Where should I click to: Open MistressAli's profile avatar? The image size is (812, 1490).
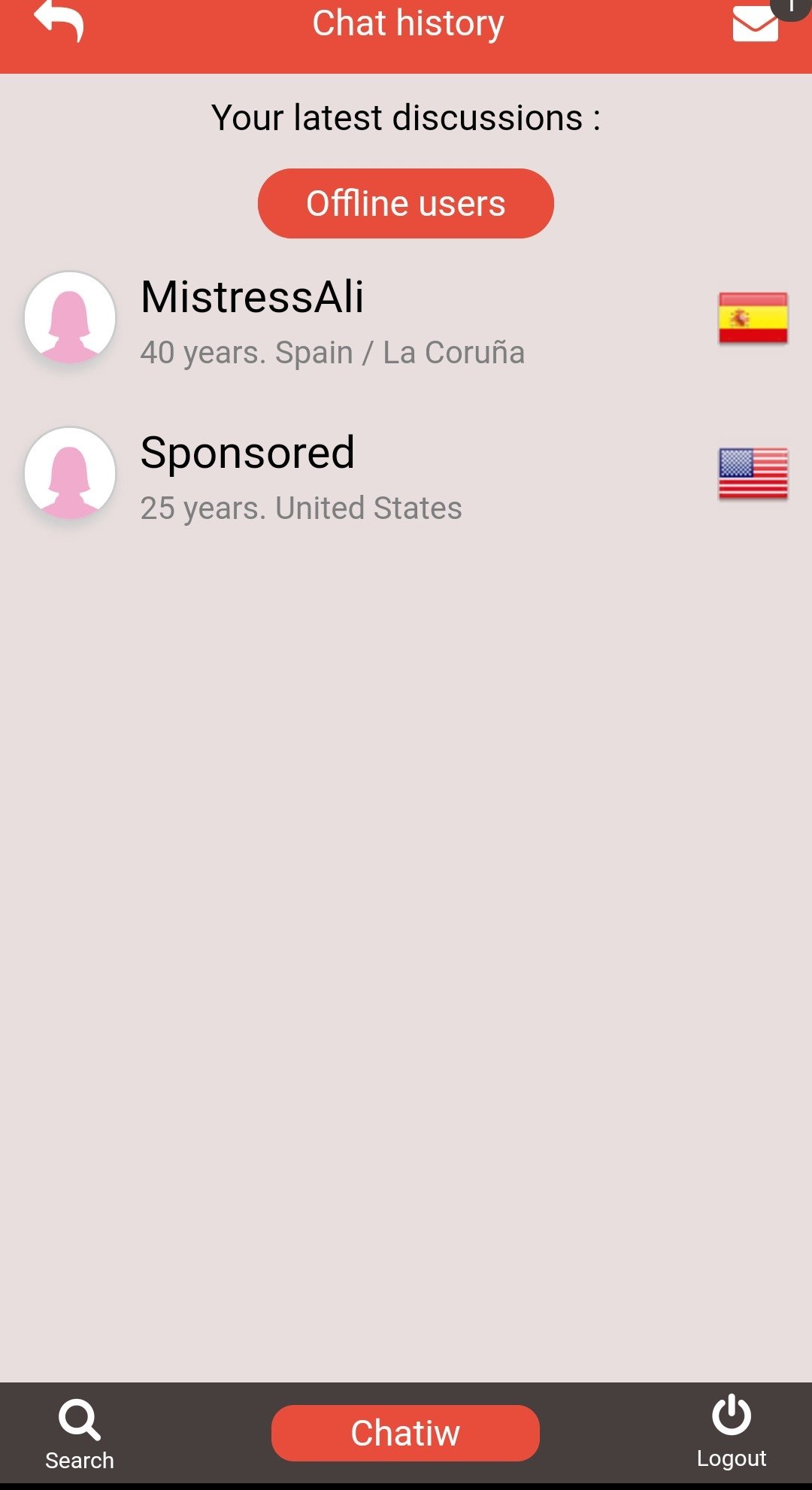70,319
